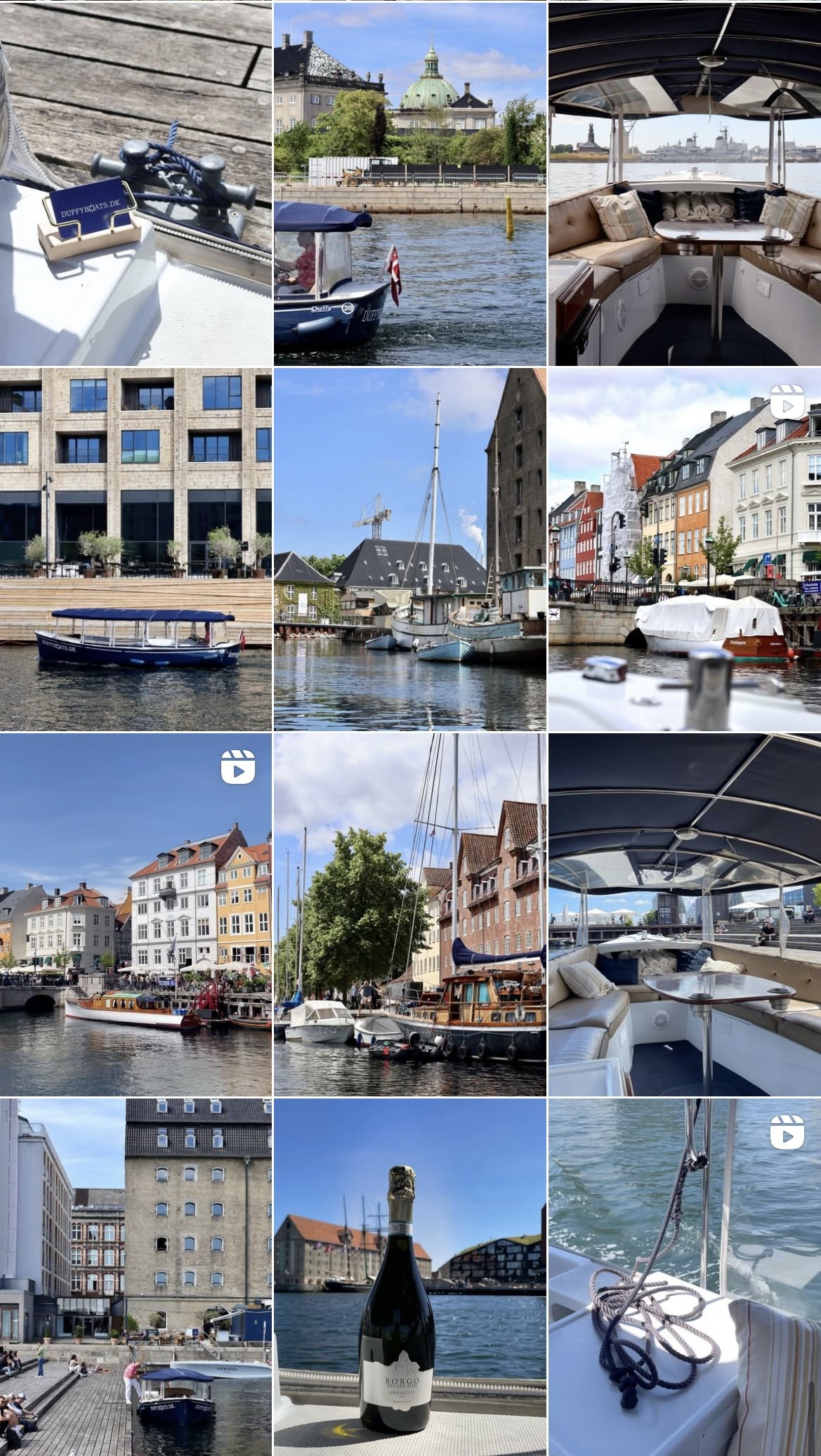
Task: Open the post showing the Duffyboats.dk business card
Action: coord(136,183)
